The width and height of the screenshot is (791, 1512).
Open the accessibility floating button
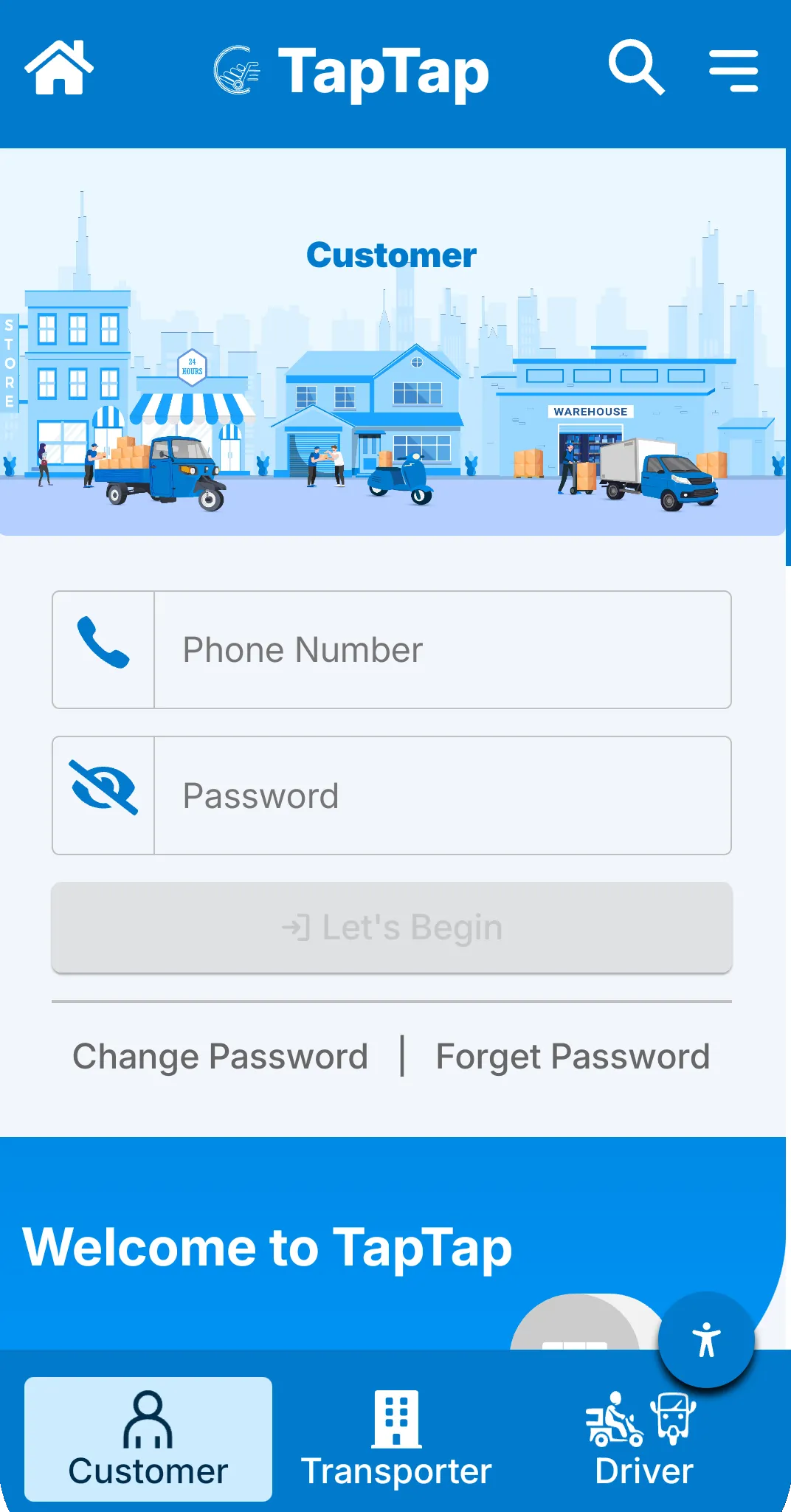pyautogui.click(x=706, y=1340)
